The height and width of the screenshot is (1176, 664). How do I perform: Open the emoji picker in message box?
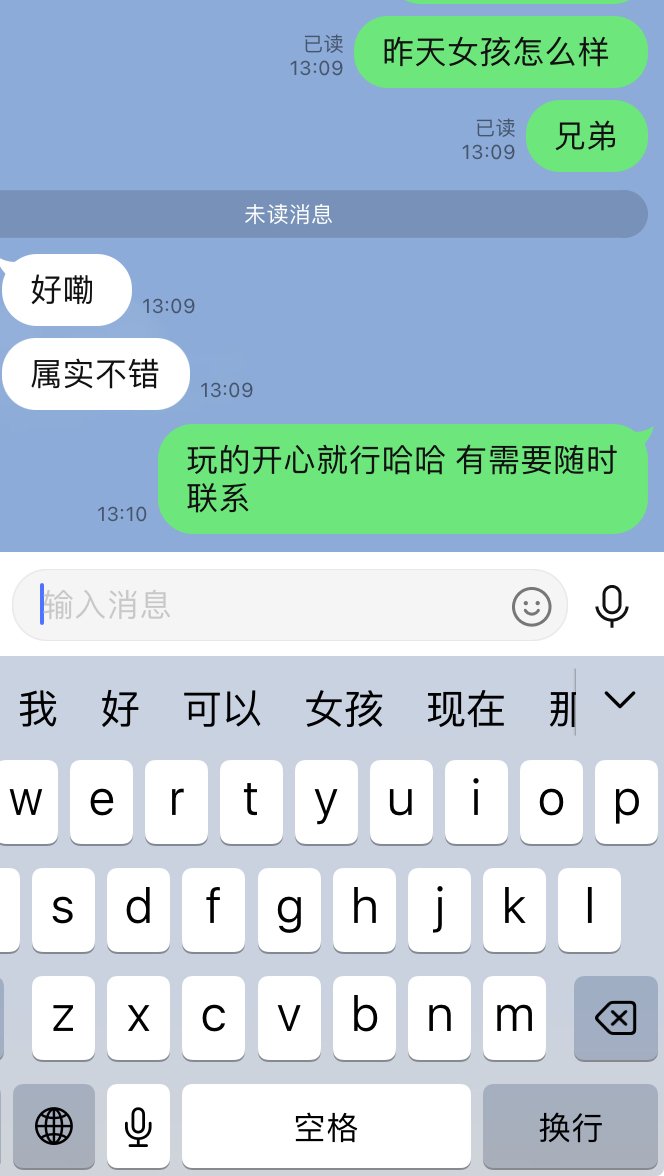[531, 606]
